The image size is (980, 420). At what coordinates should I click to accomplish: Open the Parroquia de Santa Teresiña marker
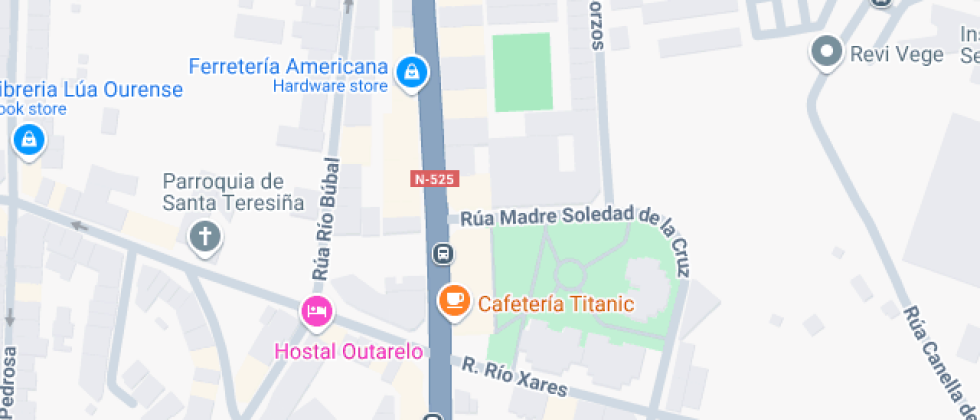[x=206, y=237]
